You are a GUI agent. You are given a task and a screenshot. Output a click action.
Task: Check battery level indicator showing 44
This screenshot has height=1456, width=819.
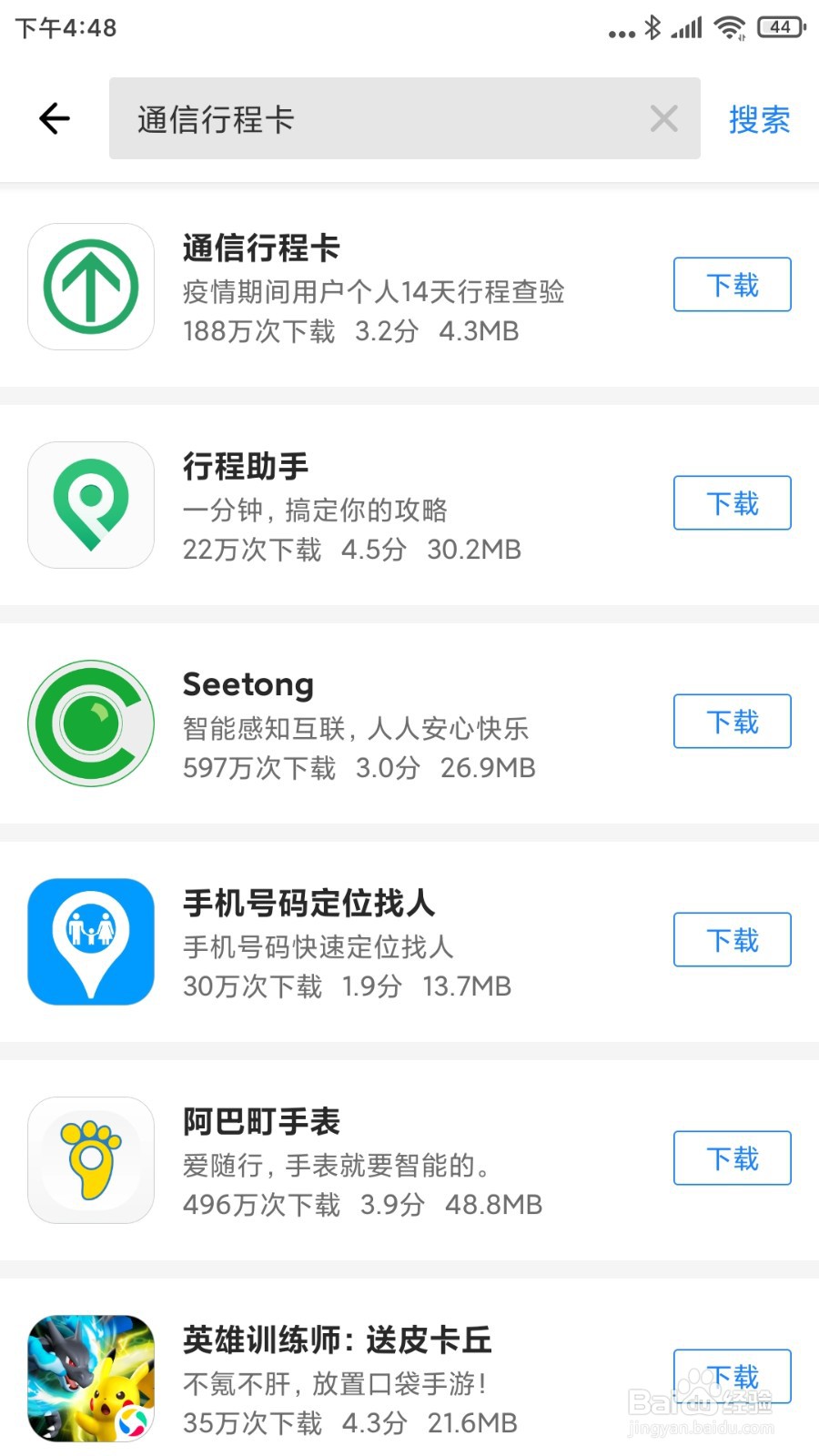point(780,28)
